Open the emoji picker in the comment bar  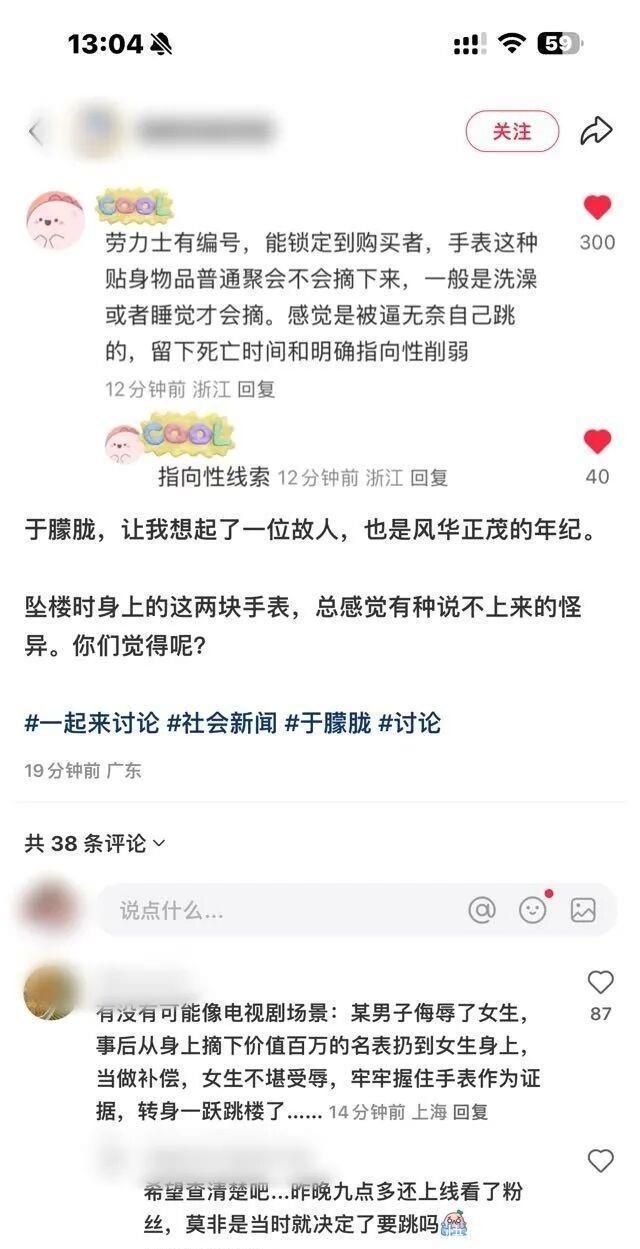pyautogui.click(x=533, y=910)
